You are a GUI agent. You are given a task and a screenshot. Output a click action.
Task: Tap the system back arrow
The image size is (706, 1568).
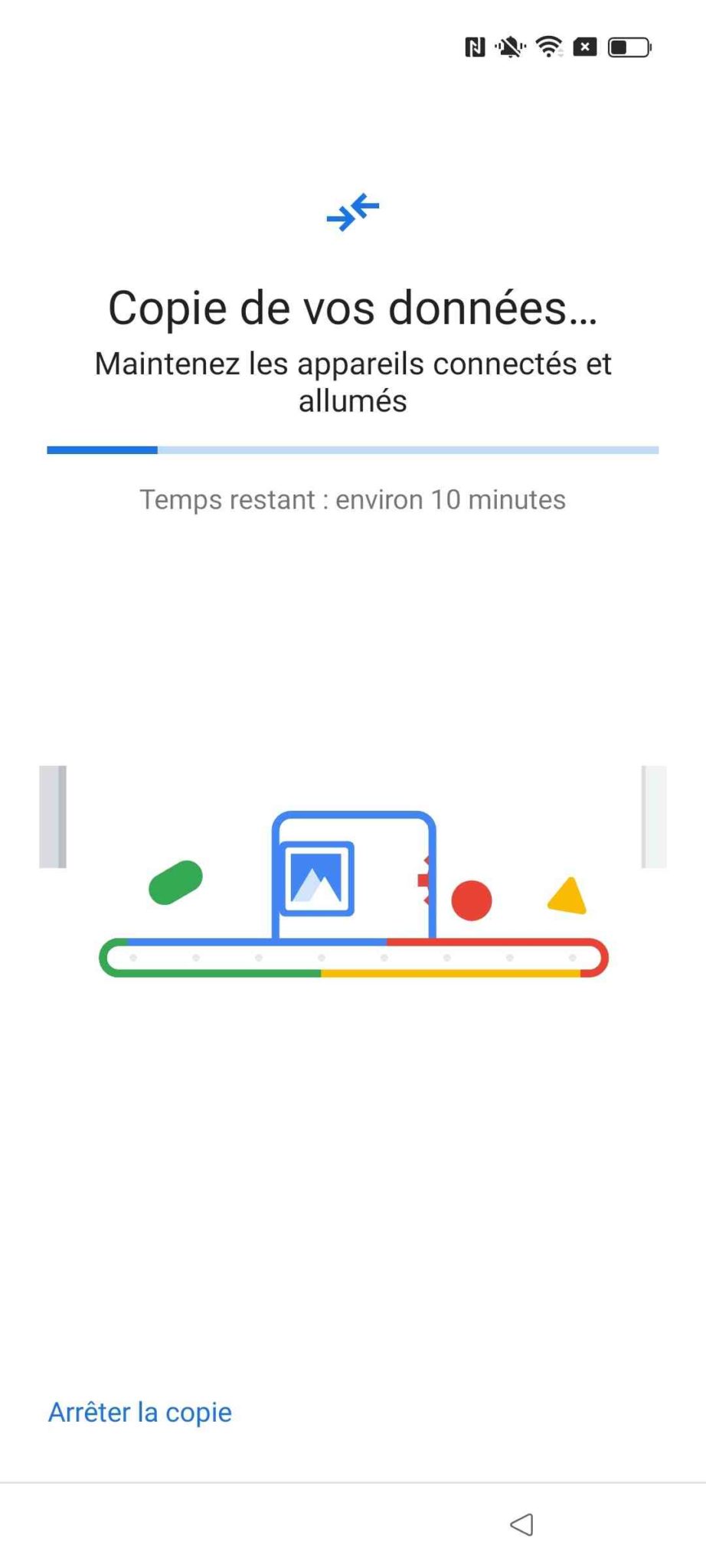(522, 1524)
